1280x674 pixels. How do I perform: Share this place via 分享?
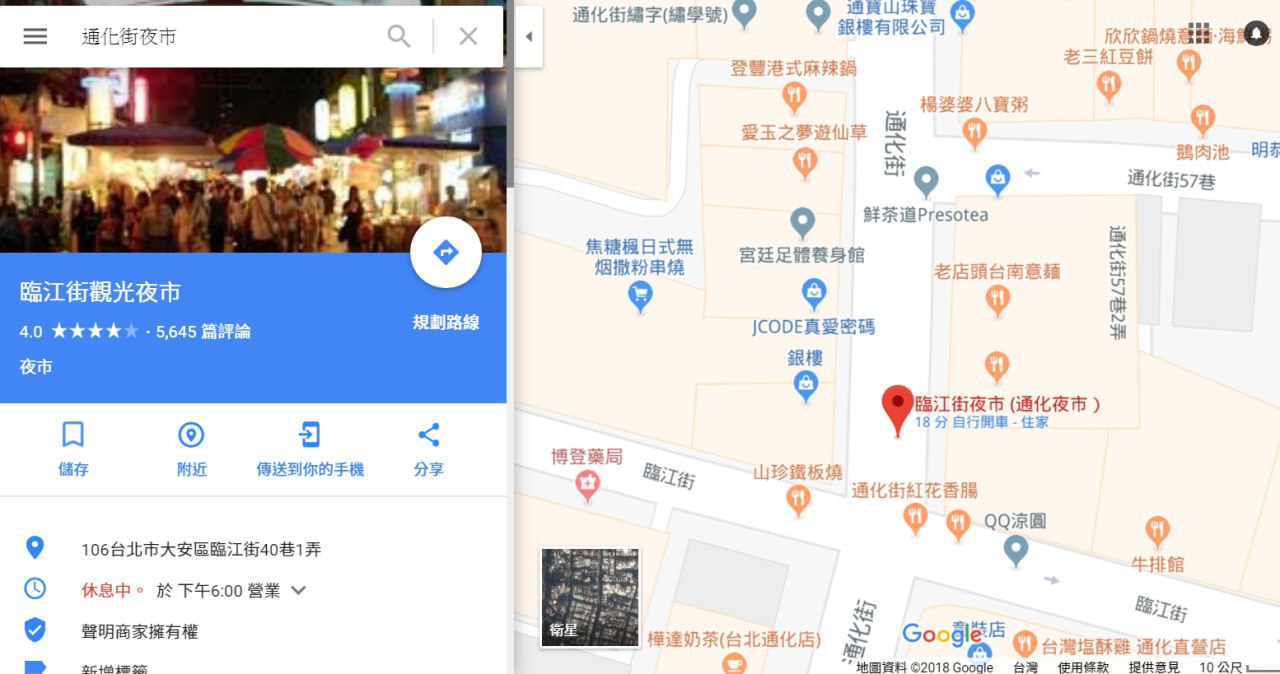[x=429, y=448]
